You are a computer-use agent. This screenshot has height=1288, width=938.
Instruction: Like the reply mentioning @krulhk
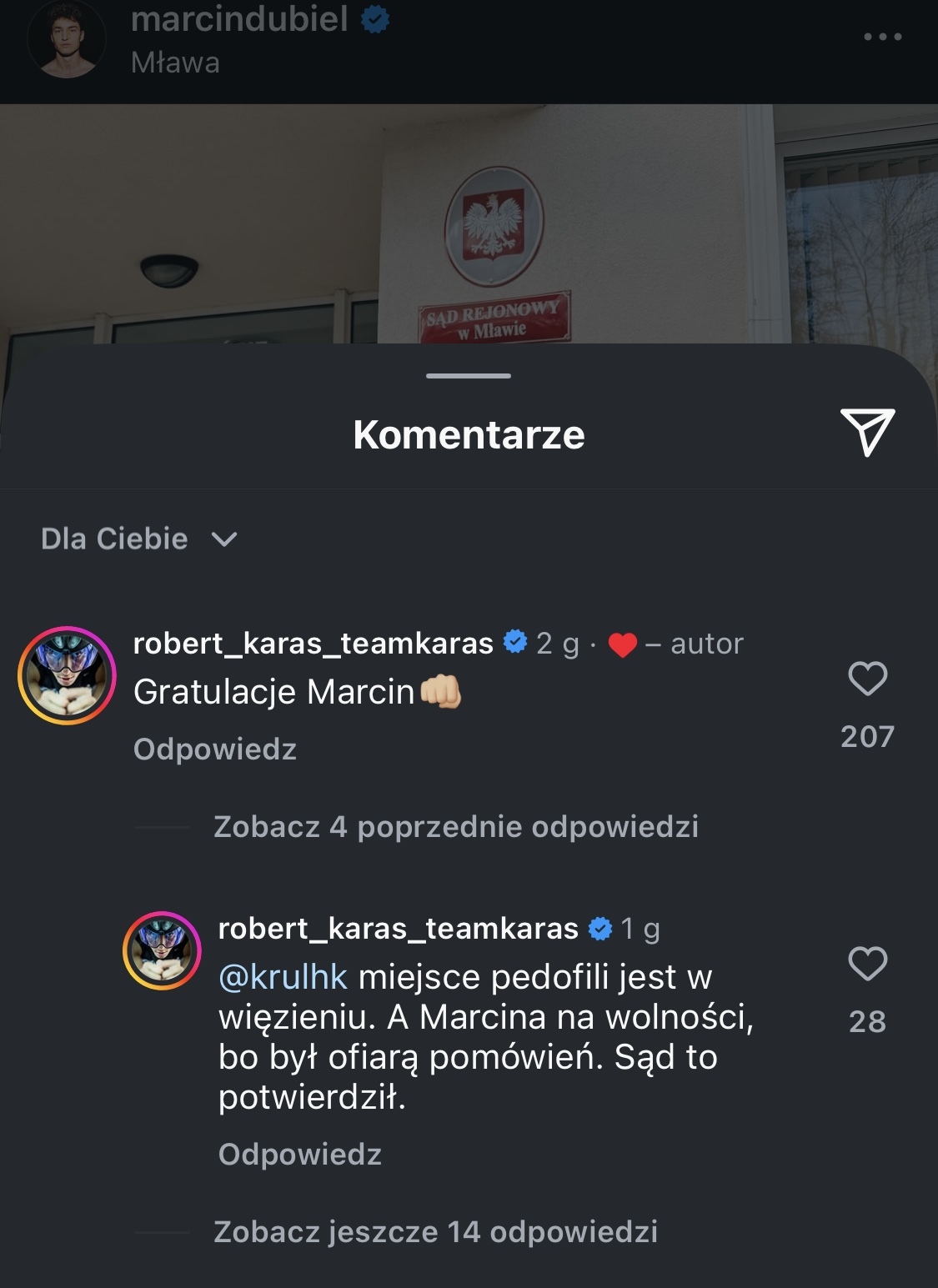(x=867, y=964)
